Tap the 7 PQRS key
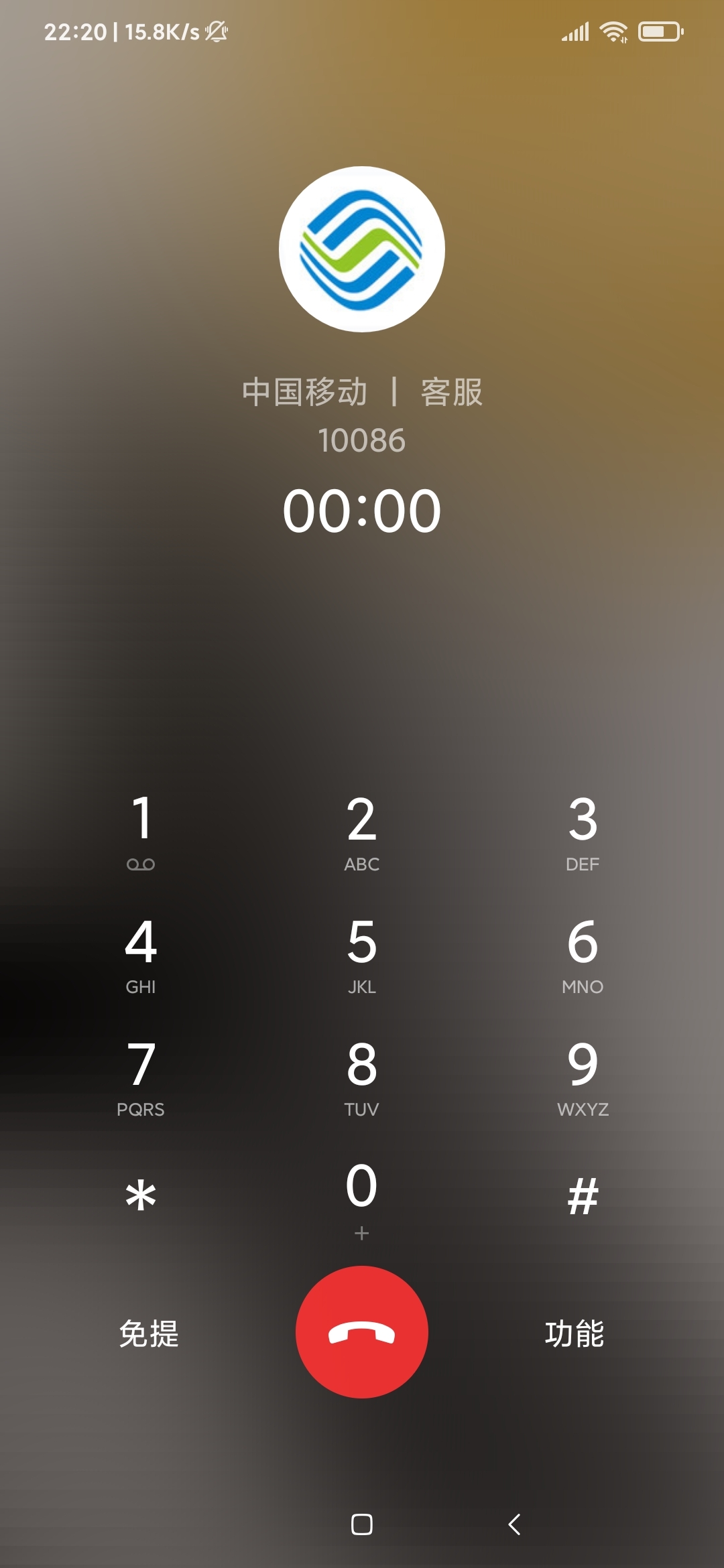The image size is (724, 1568). (141, 1077)
